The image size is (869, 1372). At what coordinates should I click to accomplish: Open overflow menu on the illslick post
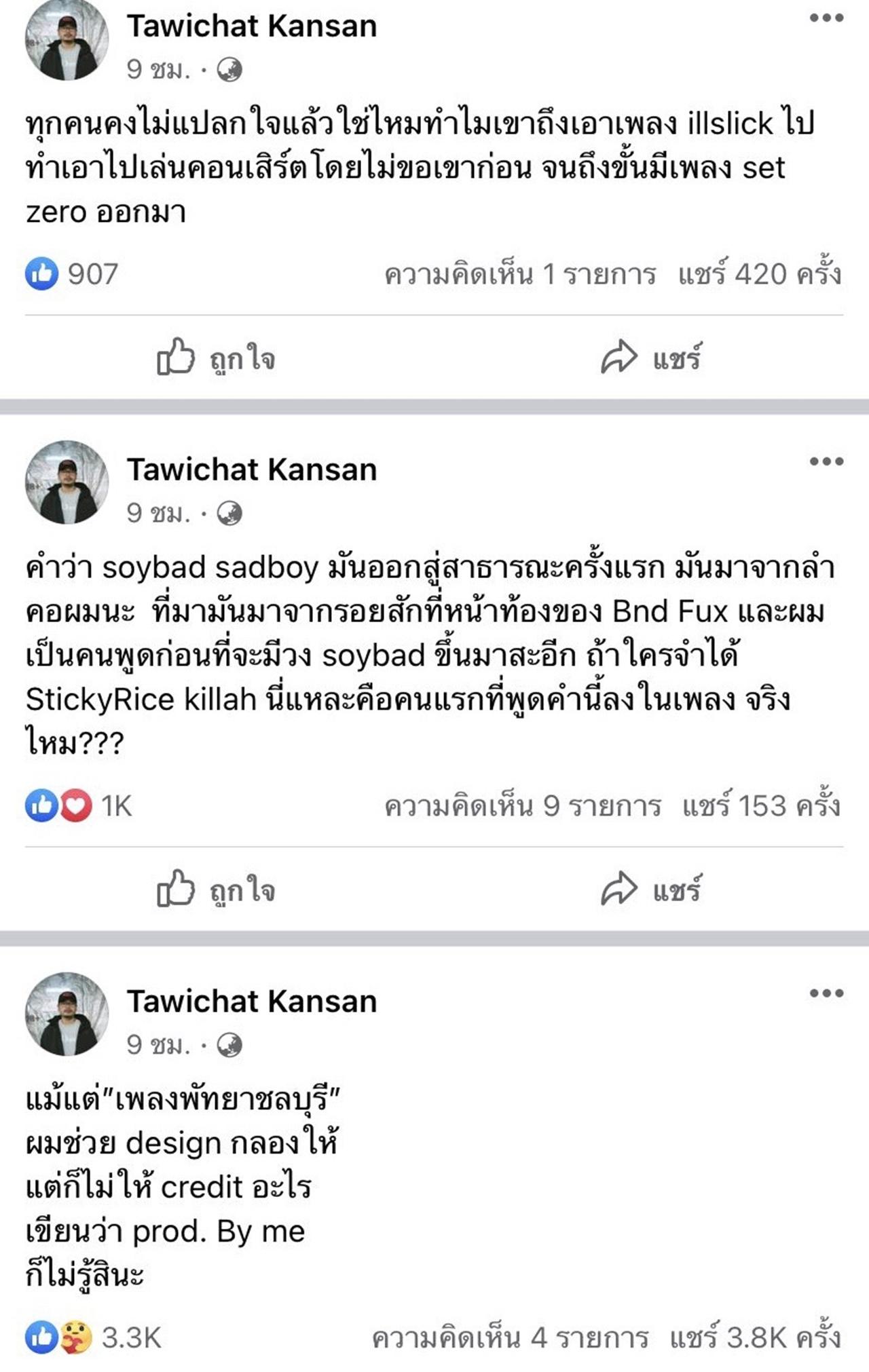(x=826, y=18)
